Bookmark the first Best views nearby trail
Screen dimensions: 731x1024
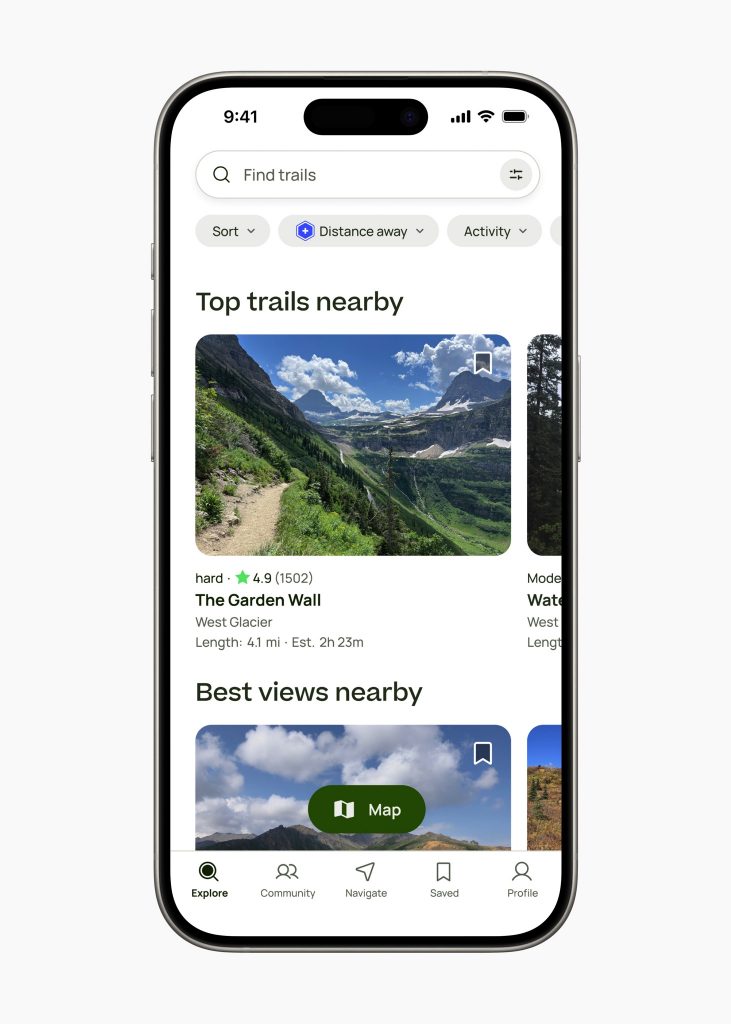pyautogui.click(x=482, y=753)
